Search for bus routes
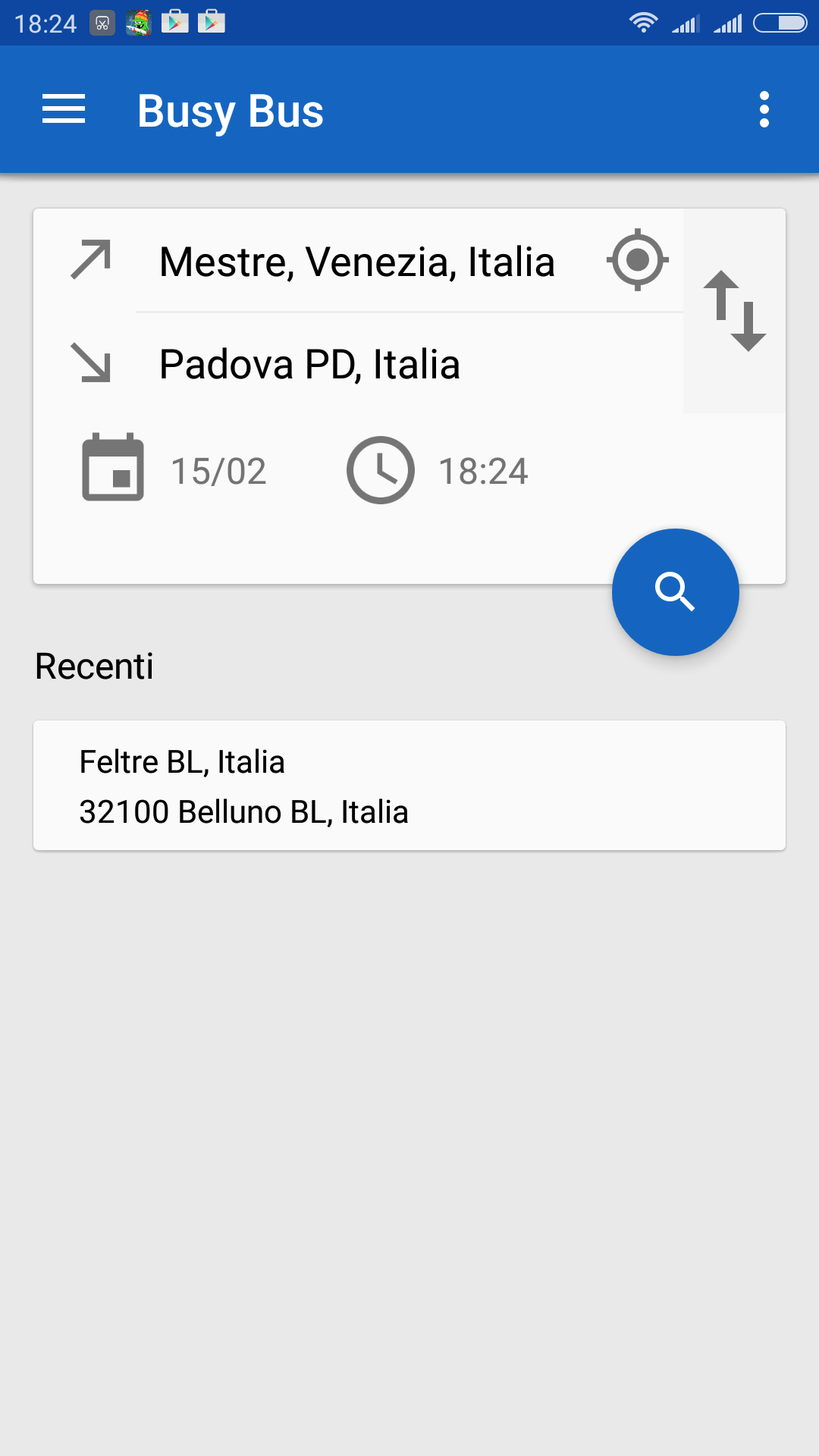 (676, 592)
